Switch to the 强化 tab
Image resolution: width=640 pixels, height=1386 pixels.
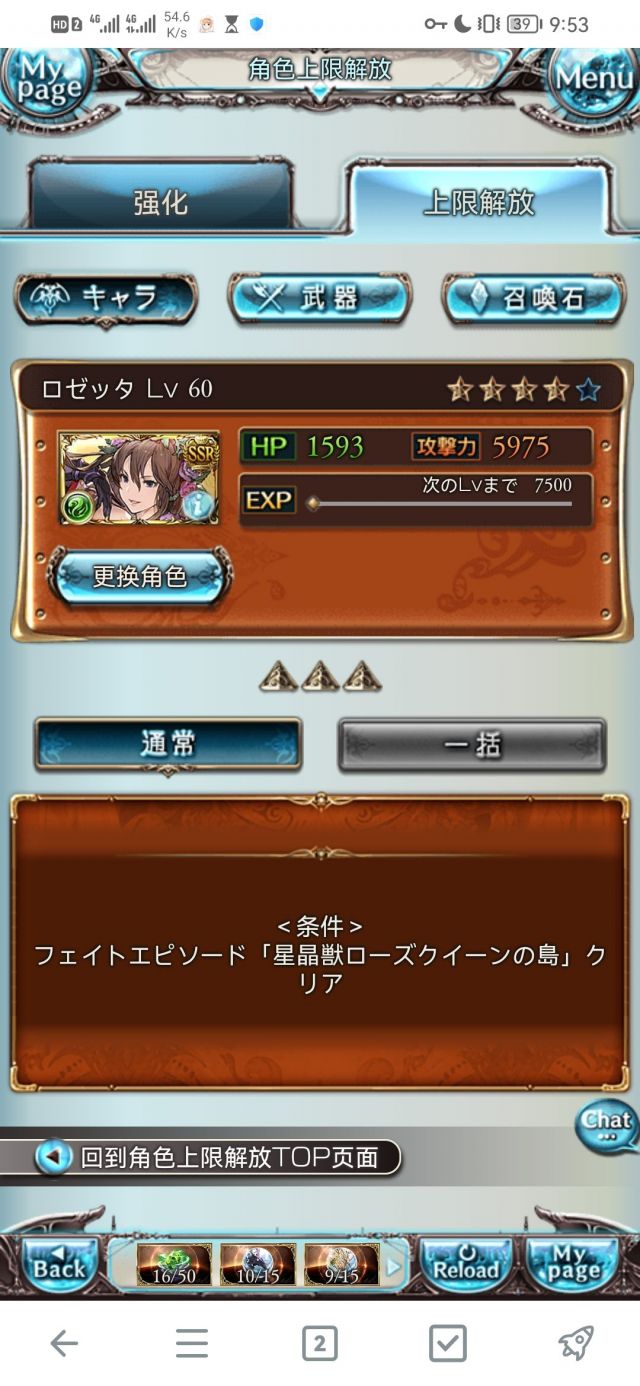(x=161, y=201)
